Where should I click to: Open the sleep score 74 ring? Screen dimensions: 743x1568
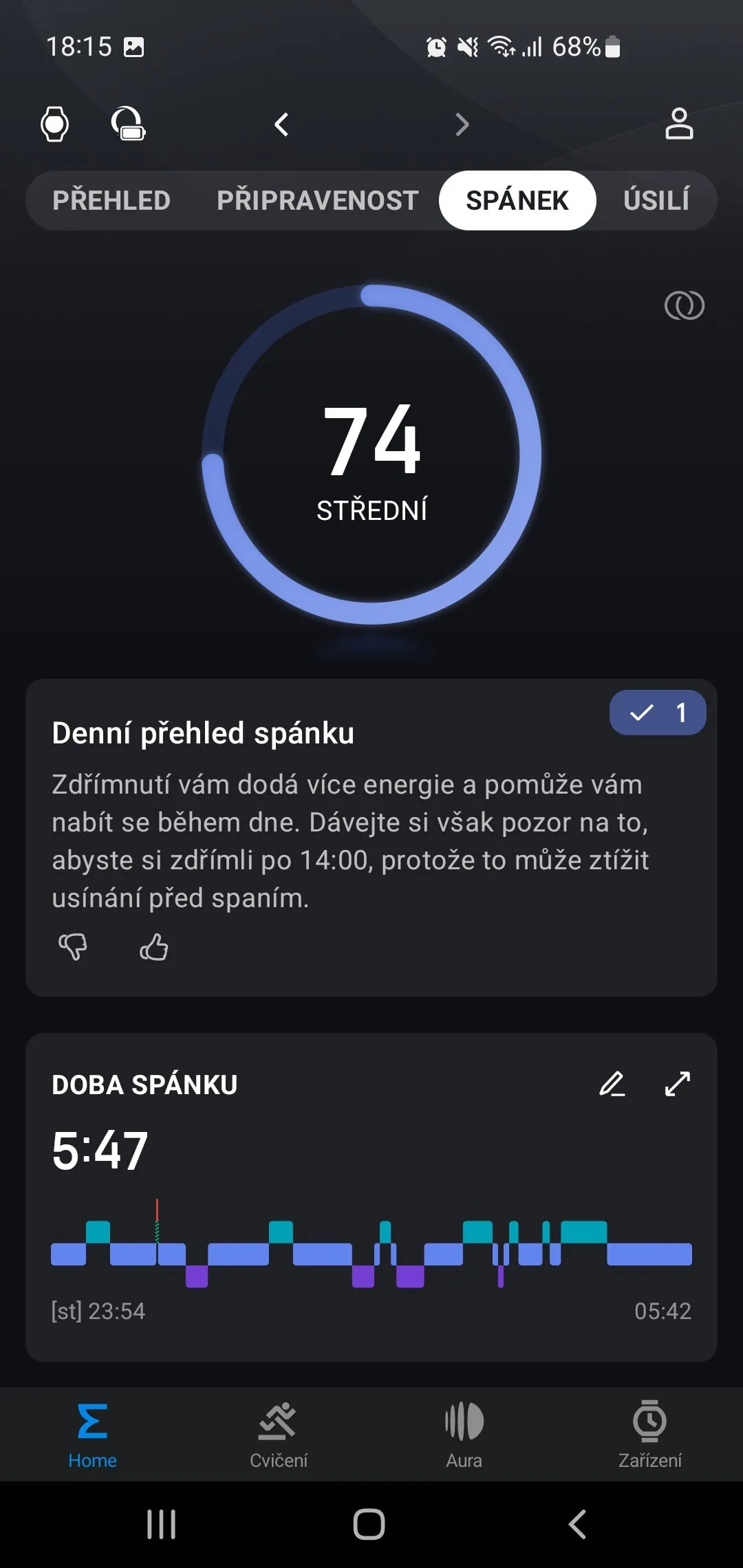[371, 454]
